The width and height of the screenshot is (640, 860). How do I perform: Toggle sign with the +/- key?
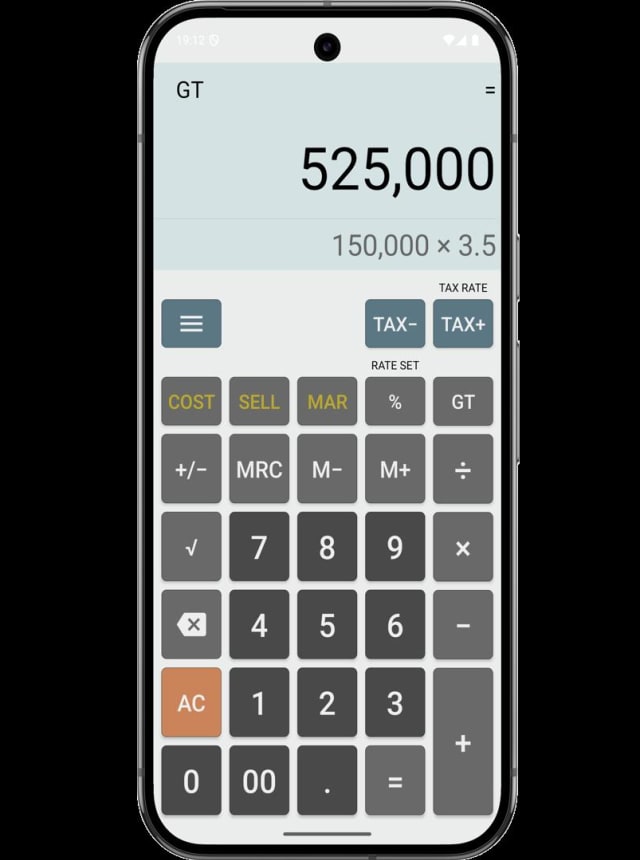click(191, 469)
